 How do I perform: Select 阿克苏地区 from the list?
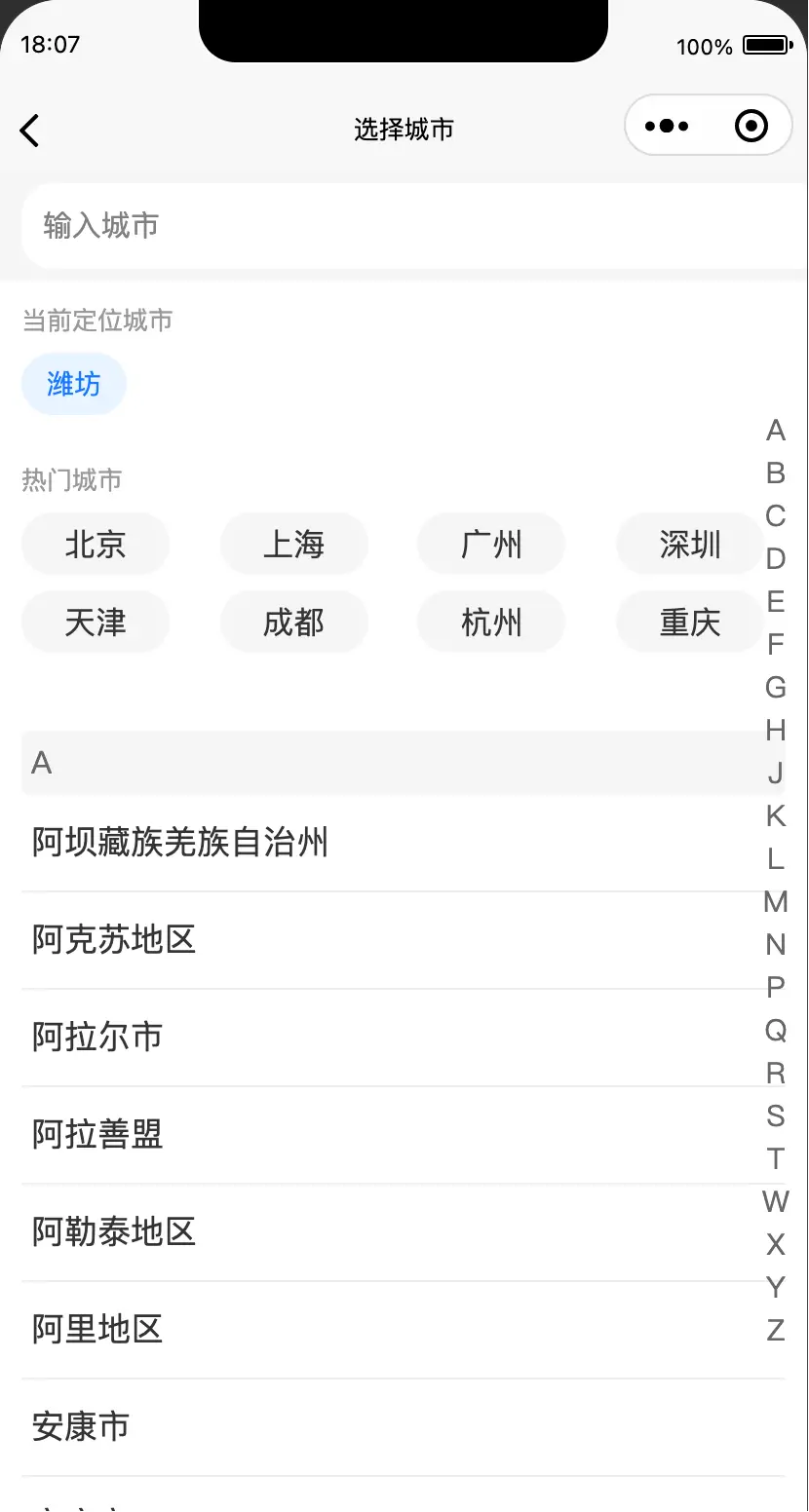pos(403,940)
